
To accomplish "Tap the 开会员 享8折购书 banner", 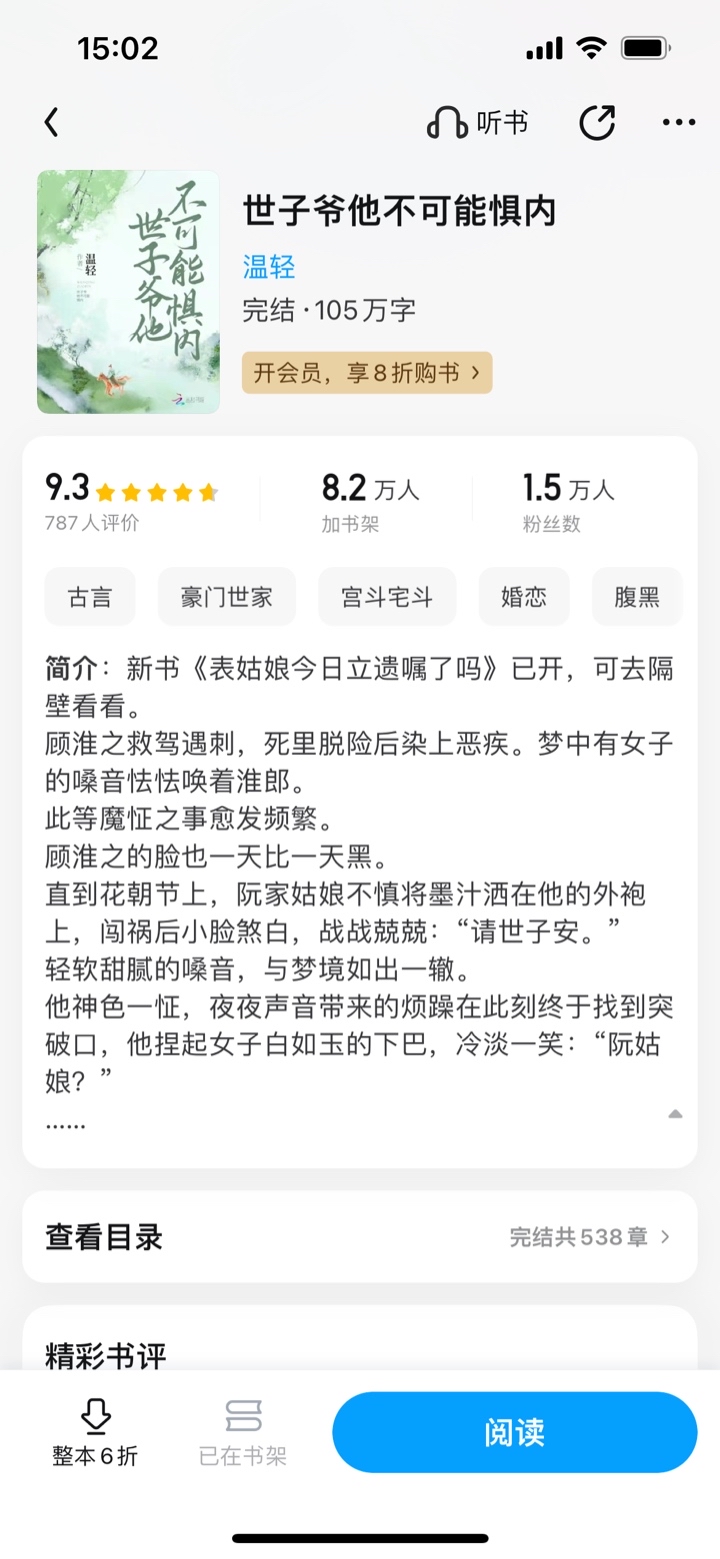I will [x=367, y=373].
